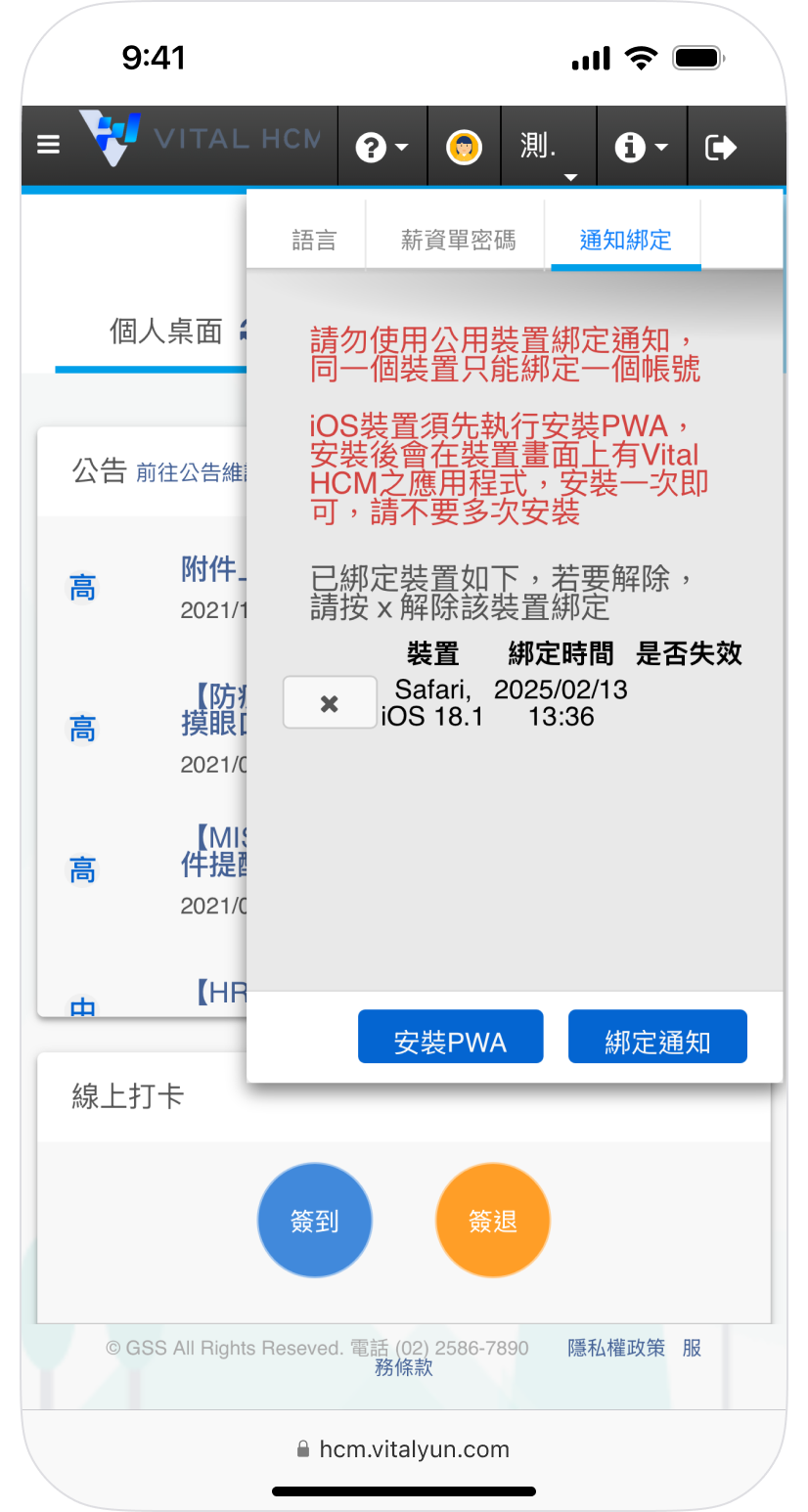The height and width of the screenshot is (1512, 808).
Task: Check in with the 簽到 button
Action: click(x=315, y=1221)
